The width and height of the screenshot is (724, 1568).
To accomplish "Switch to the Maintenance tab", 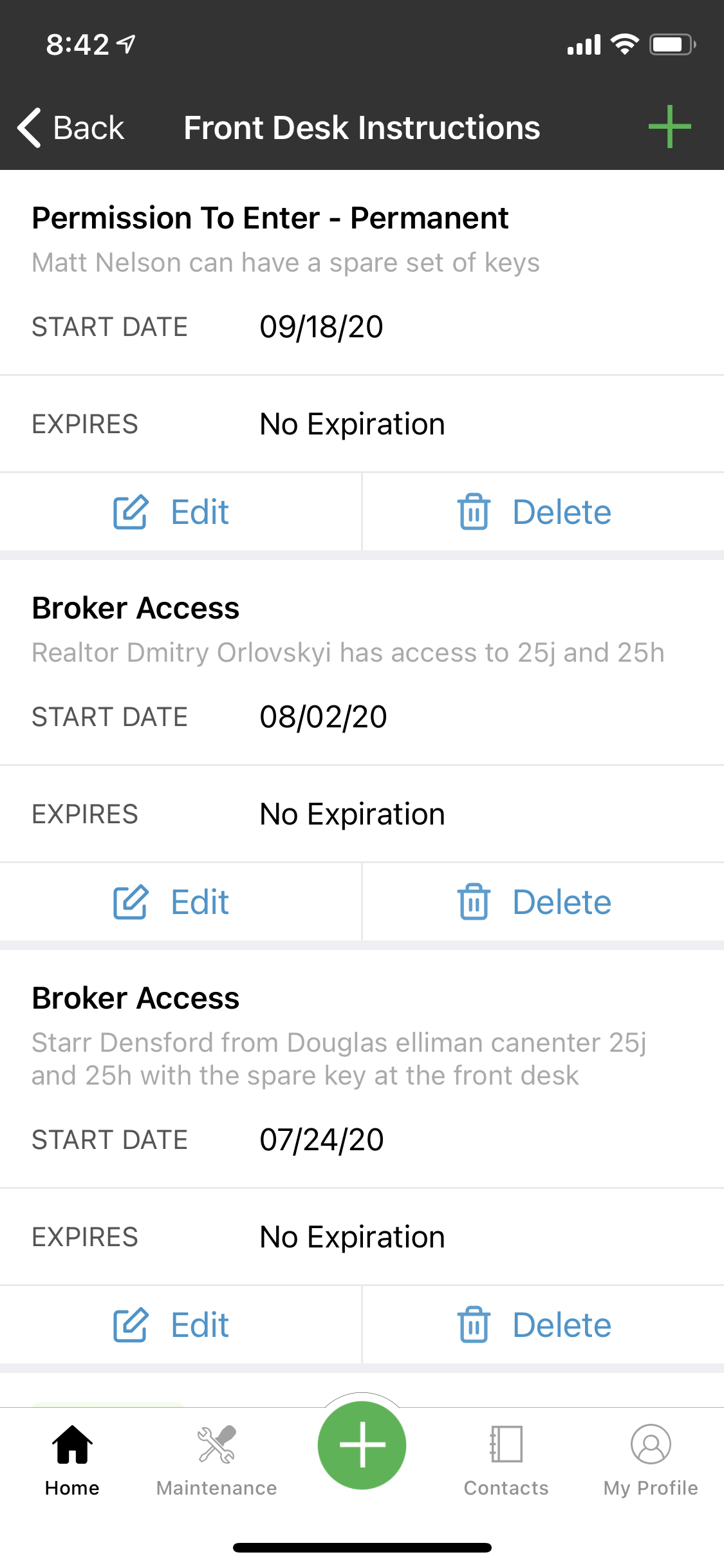I will tap(217, 1460).
